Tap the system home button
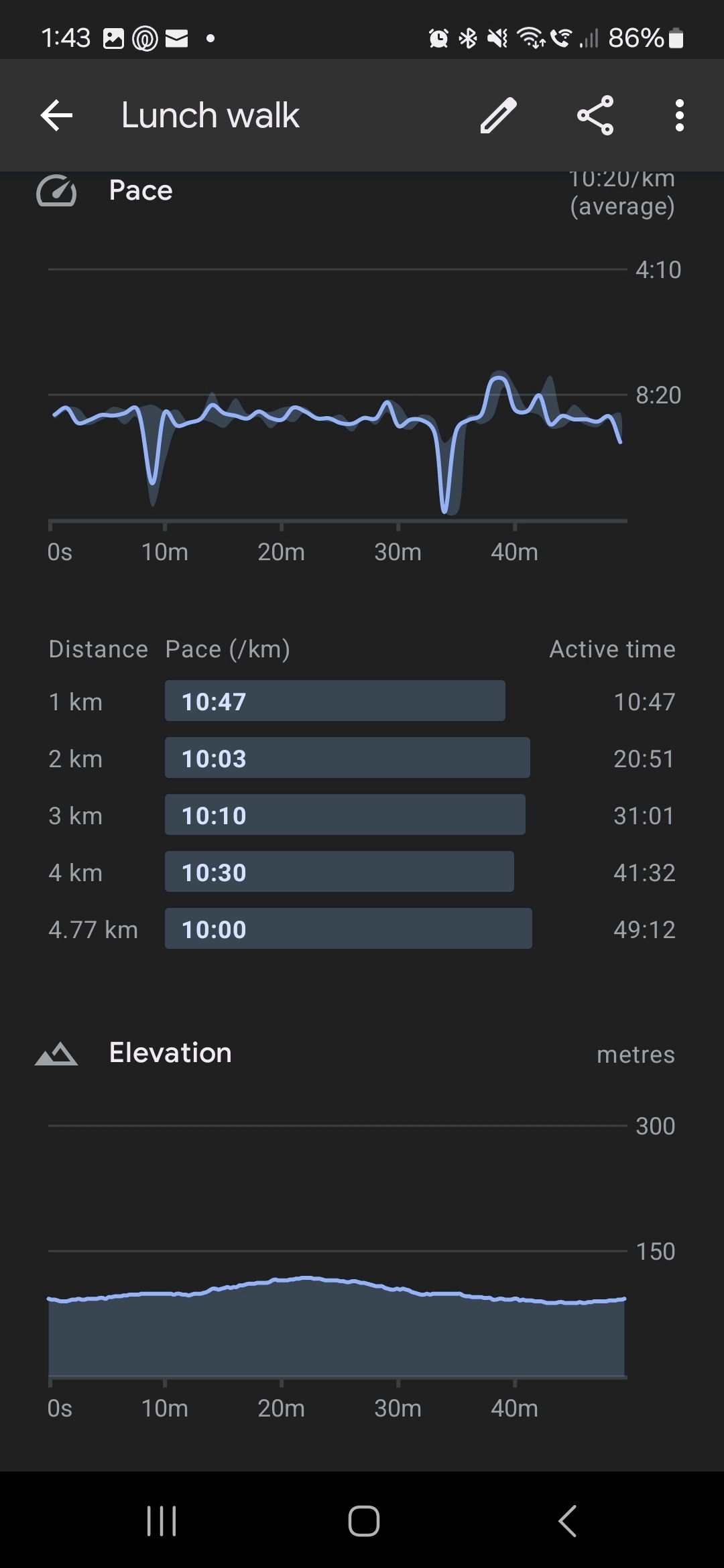 click(x=364, y=1520)
